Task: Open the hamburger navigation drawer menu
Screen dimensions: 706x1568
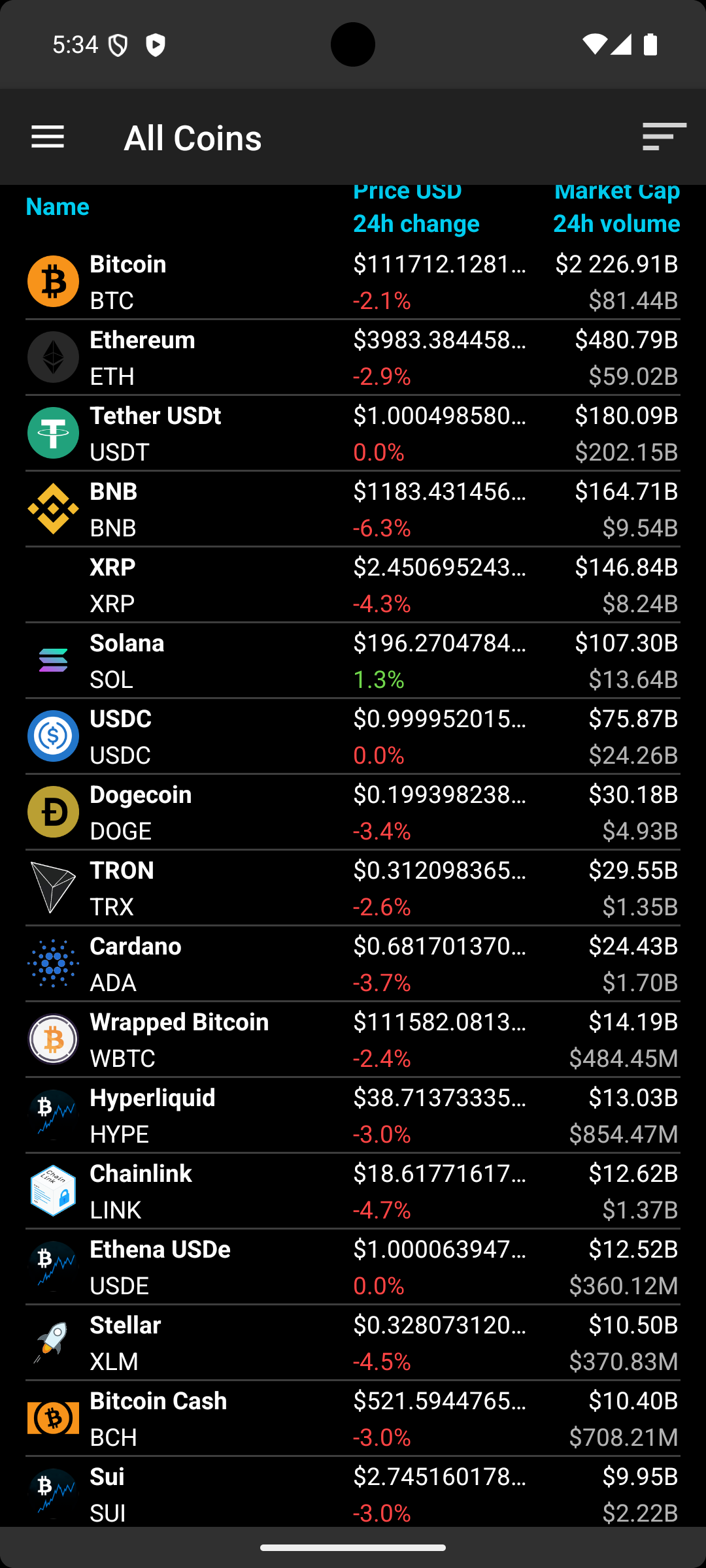Action: coord(48,137)
